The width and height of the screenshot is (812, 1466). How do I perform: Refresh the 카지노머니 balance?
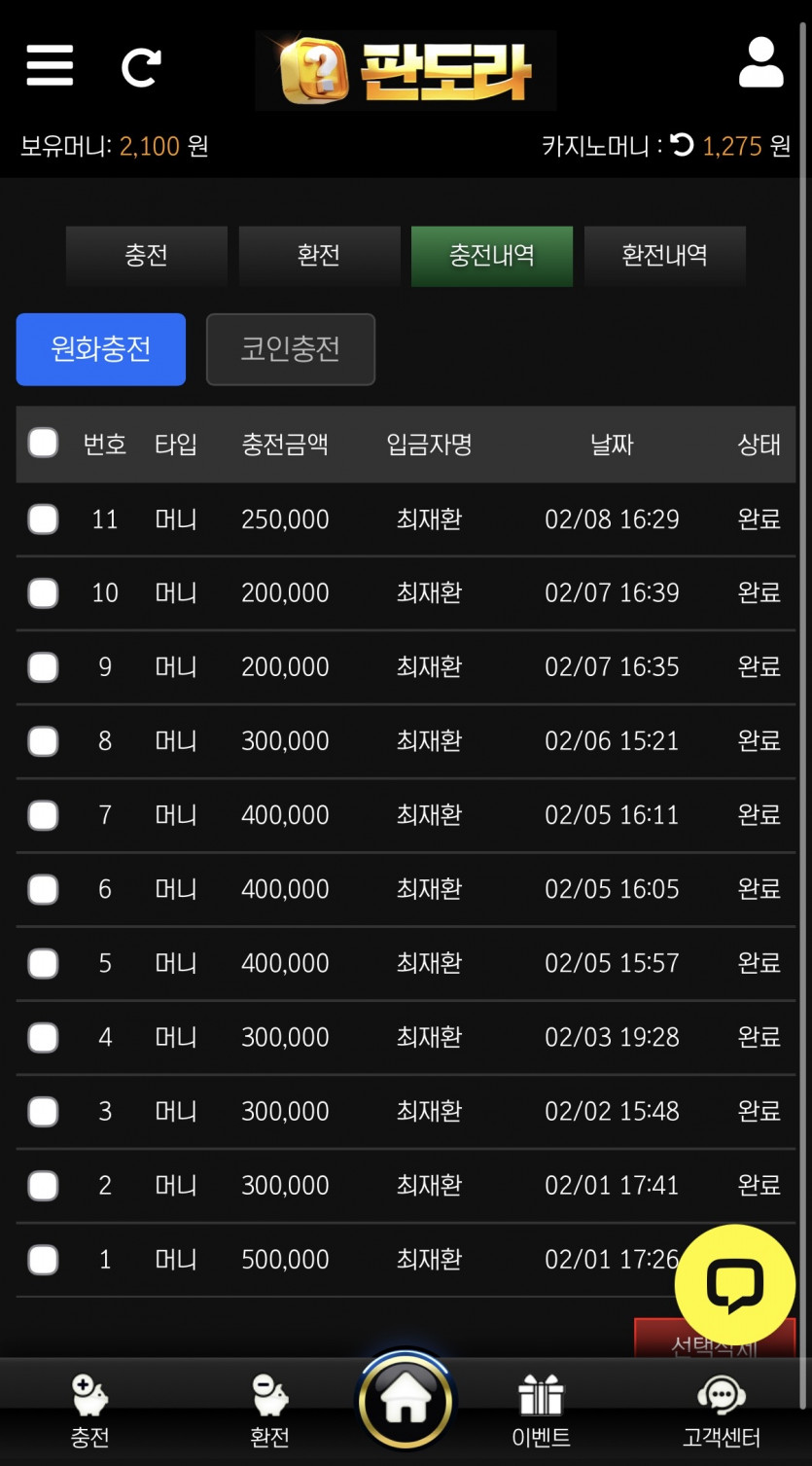click(x=682, y=145)
